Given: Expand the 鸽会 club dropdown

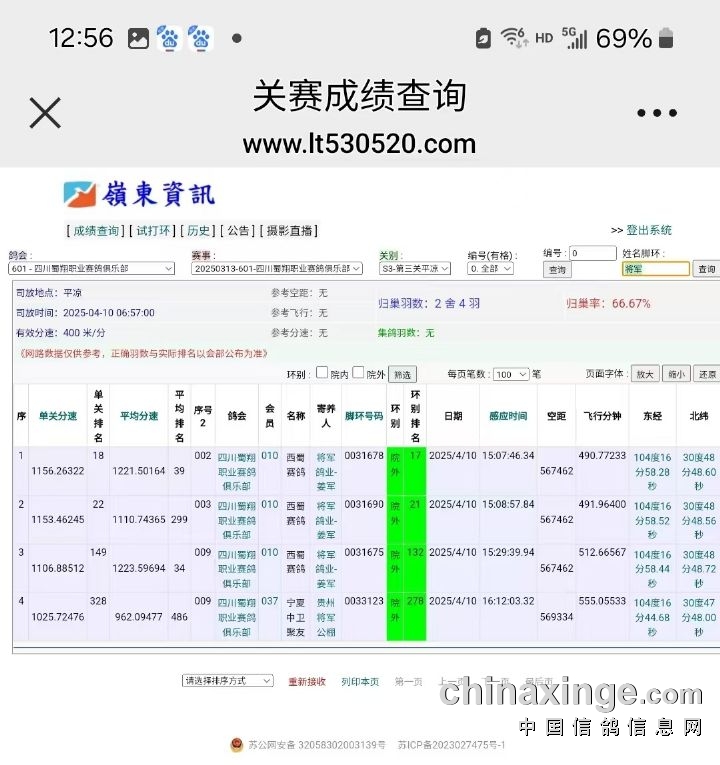Looking at the screenshot, I should (x=92, y=268).
